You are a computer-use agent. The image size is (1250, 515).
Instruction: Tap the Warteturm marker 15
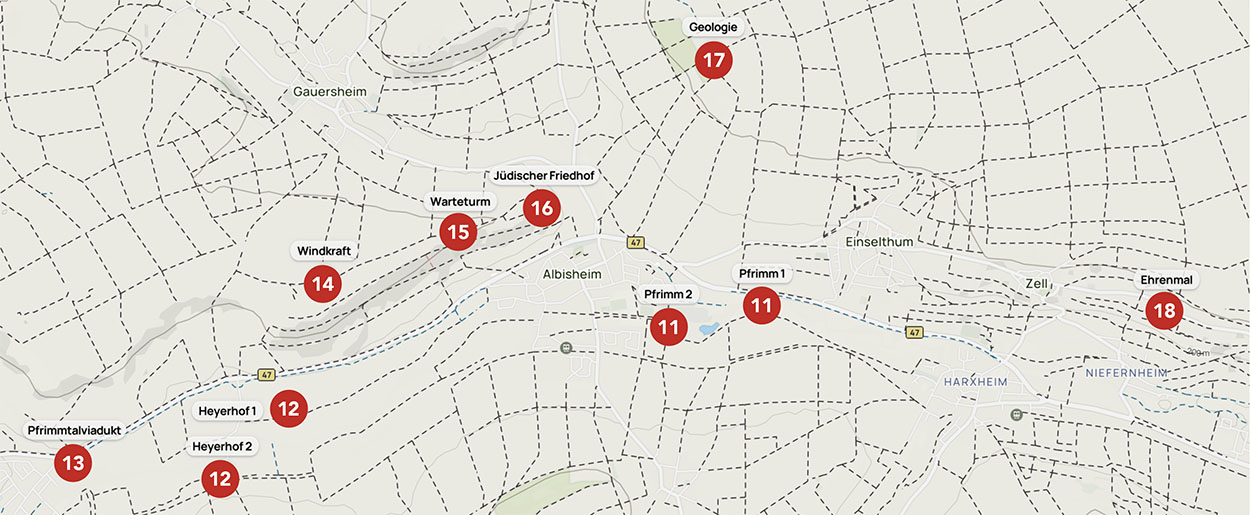458,233
